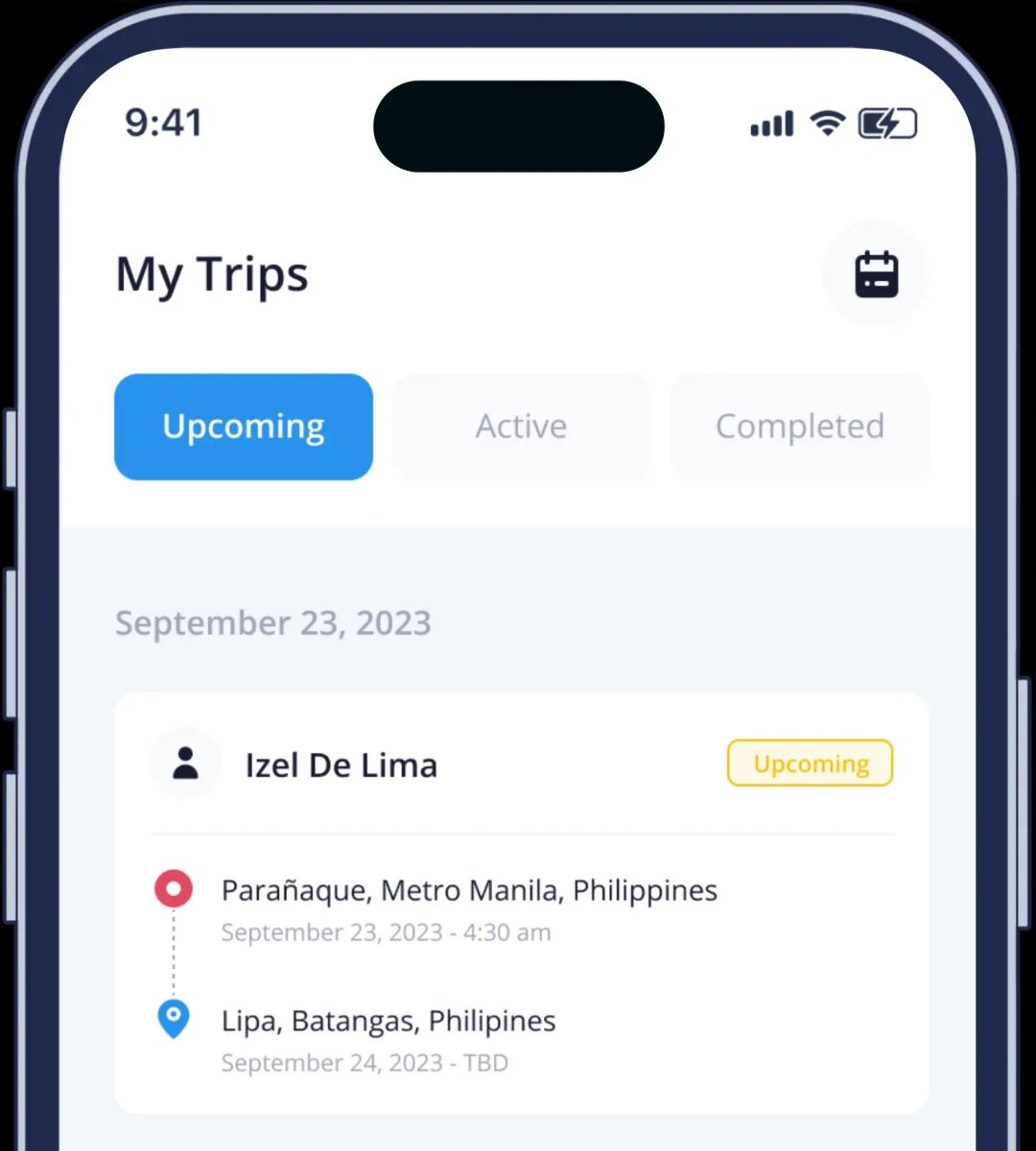1036x1151 pixels.
Task: Select the blue drop-off map pin icon
Action: pos(174,1019)
